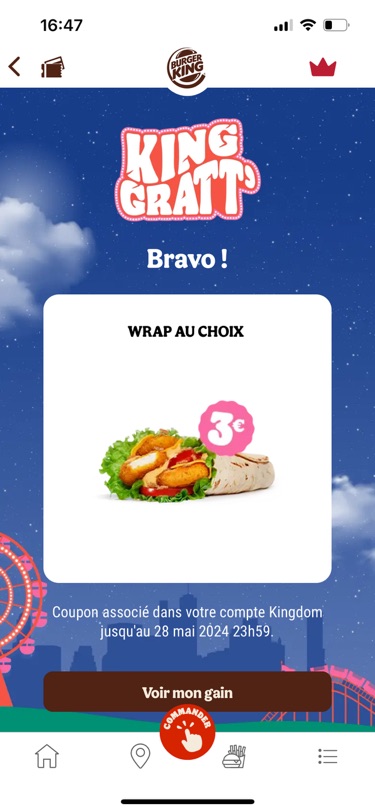The height and width of the screenshot is (812, 375).
Task: Switch to the Home tab
Action: pyautogui.click(x=47, y=756)
